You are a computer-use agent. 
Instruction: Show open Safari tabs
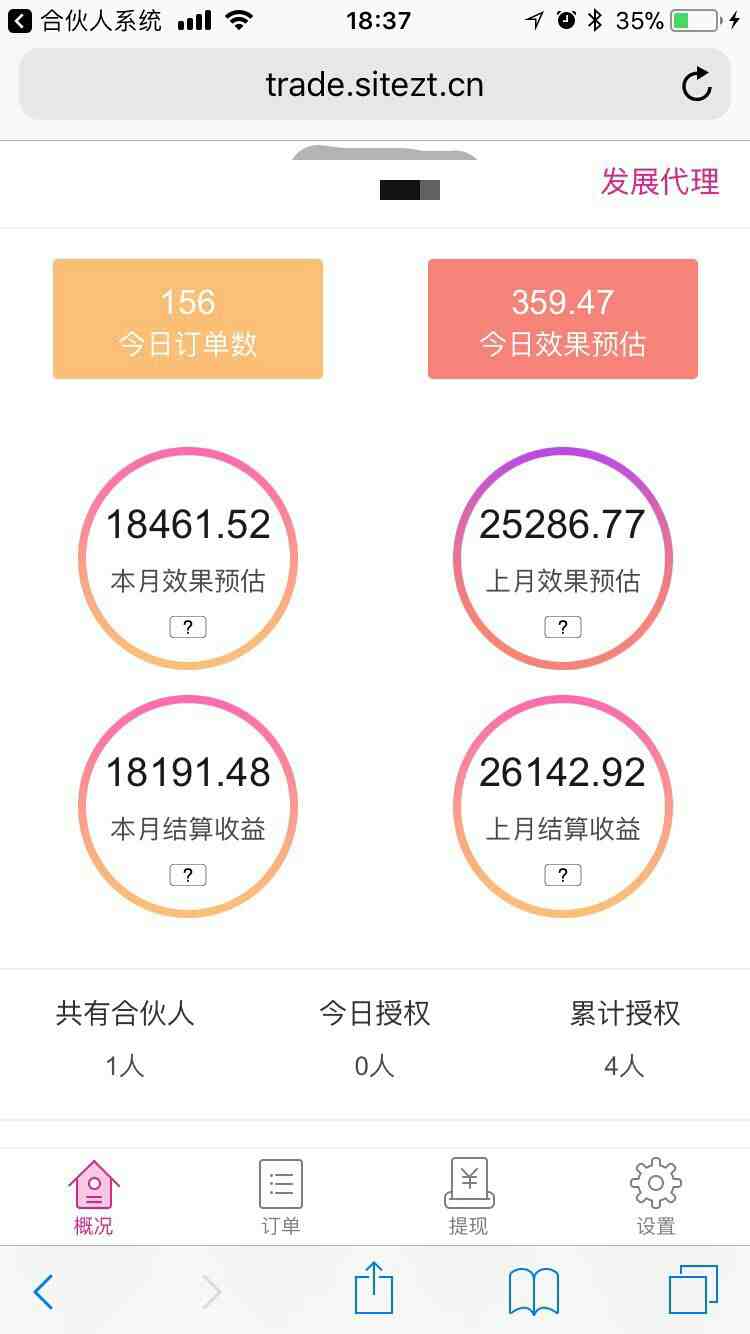[693, 1290]
